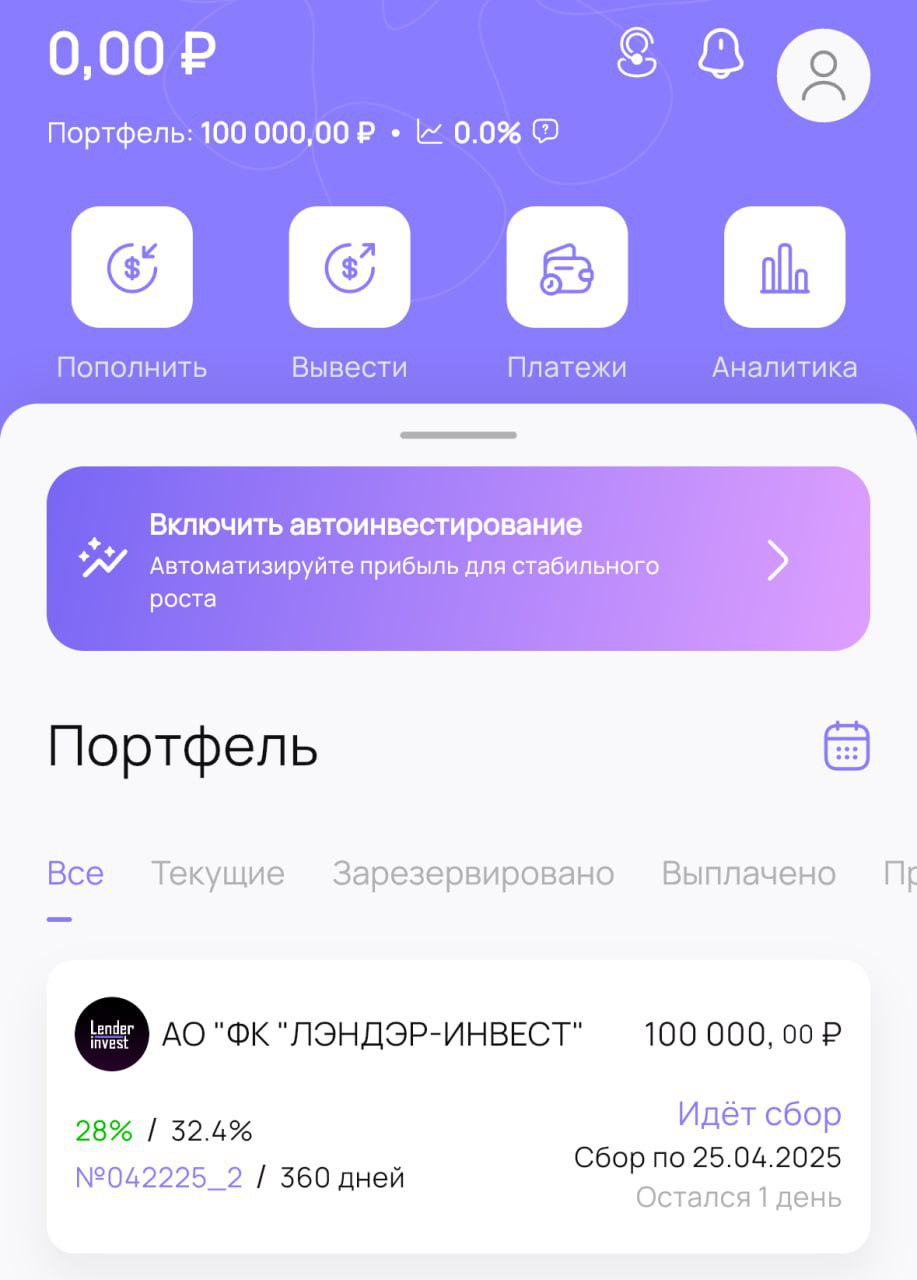Switch to the Выплачено tab

pyautogui.click(x=748, y=873)
